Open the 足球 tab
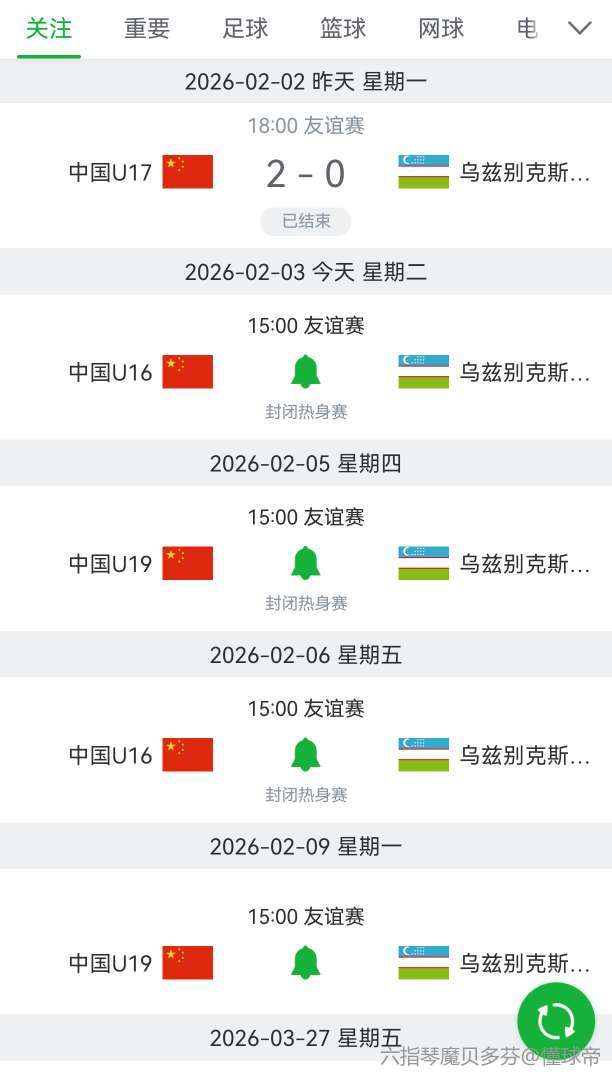This screenshot has height=1078, width=612. [245, 29]
